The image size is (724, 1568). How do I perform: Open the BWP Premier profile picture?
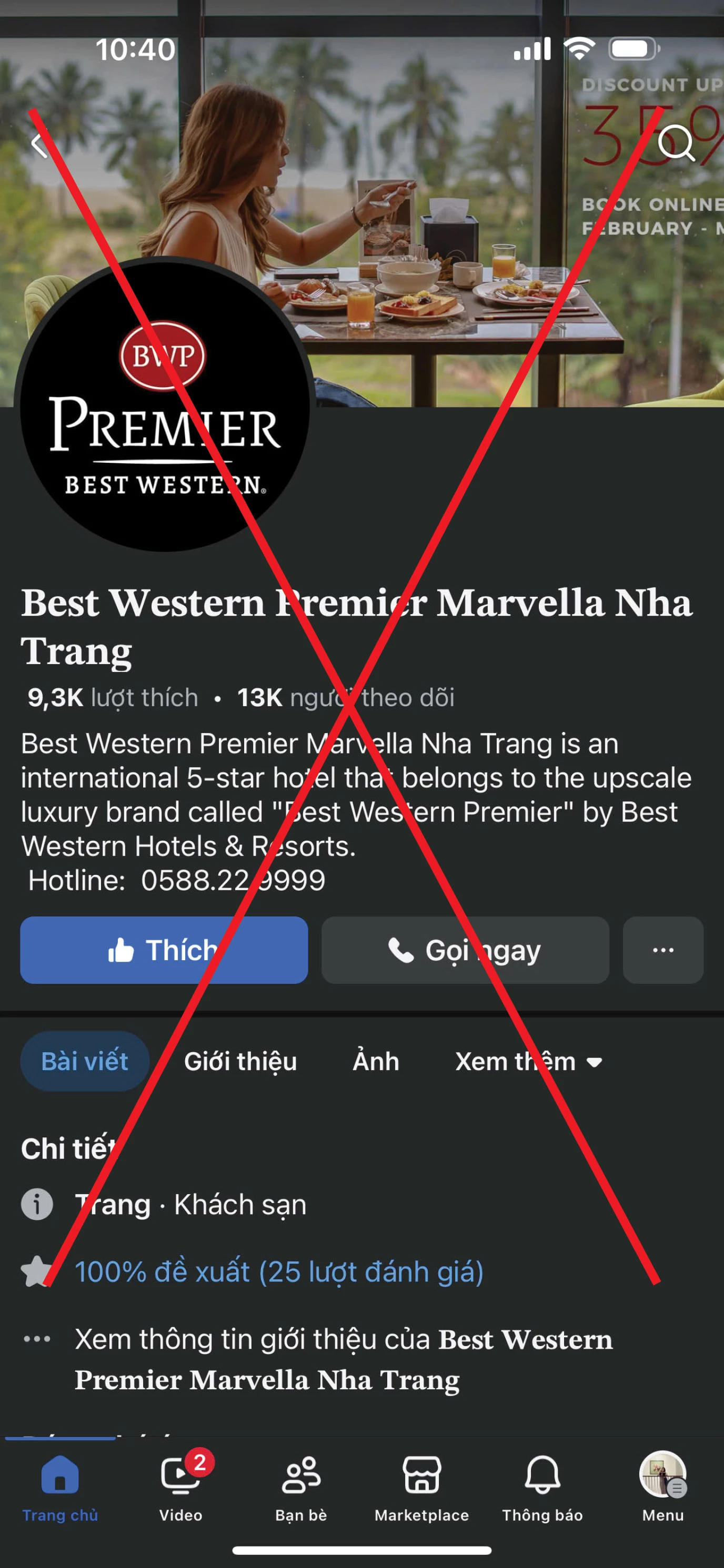coord(164,404)
